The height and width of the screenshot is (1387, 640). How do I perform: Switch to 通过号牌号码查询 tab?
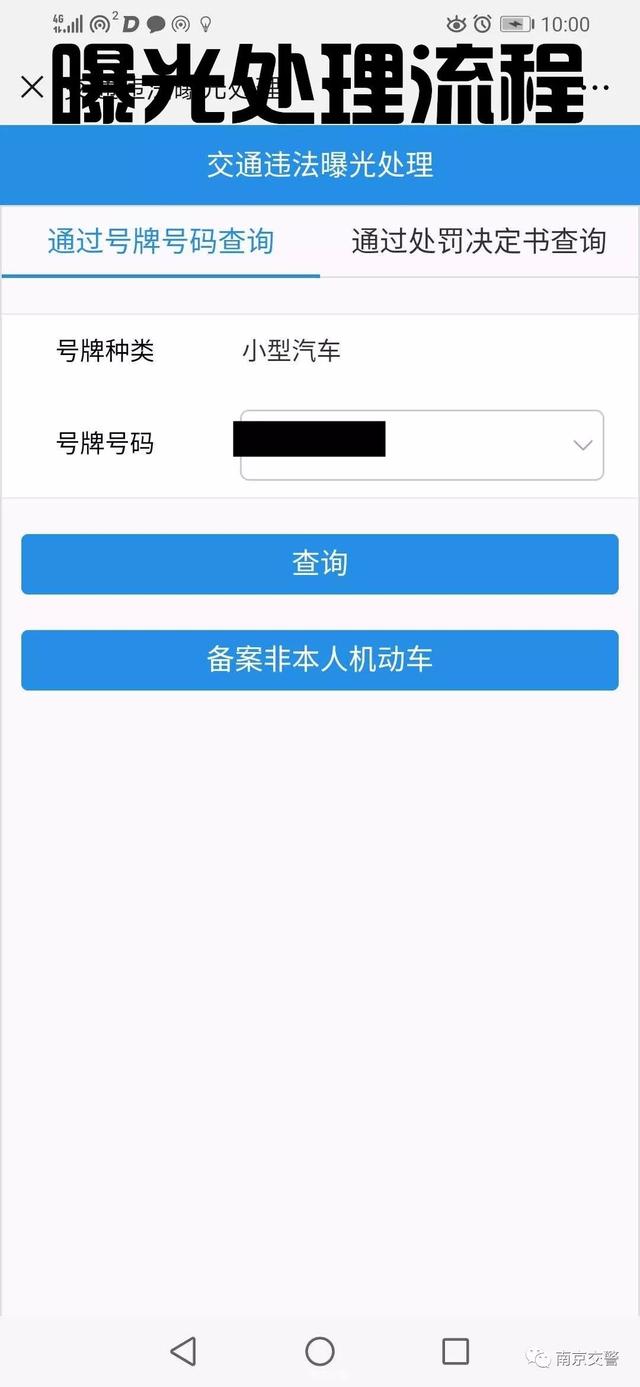coord(161,241)
